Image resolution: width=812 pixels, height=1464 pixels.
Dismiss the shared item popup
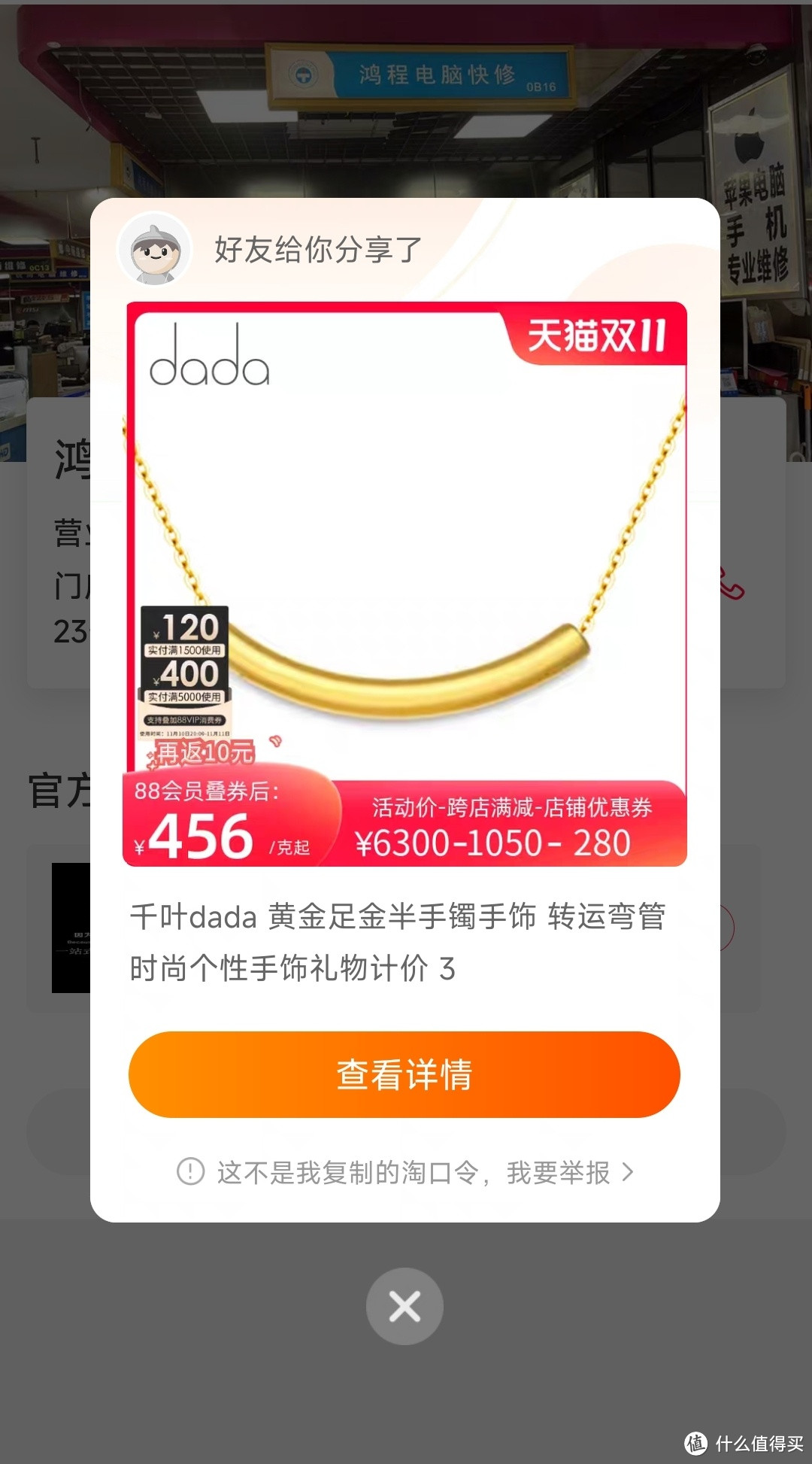point(404,1307)
